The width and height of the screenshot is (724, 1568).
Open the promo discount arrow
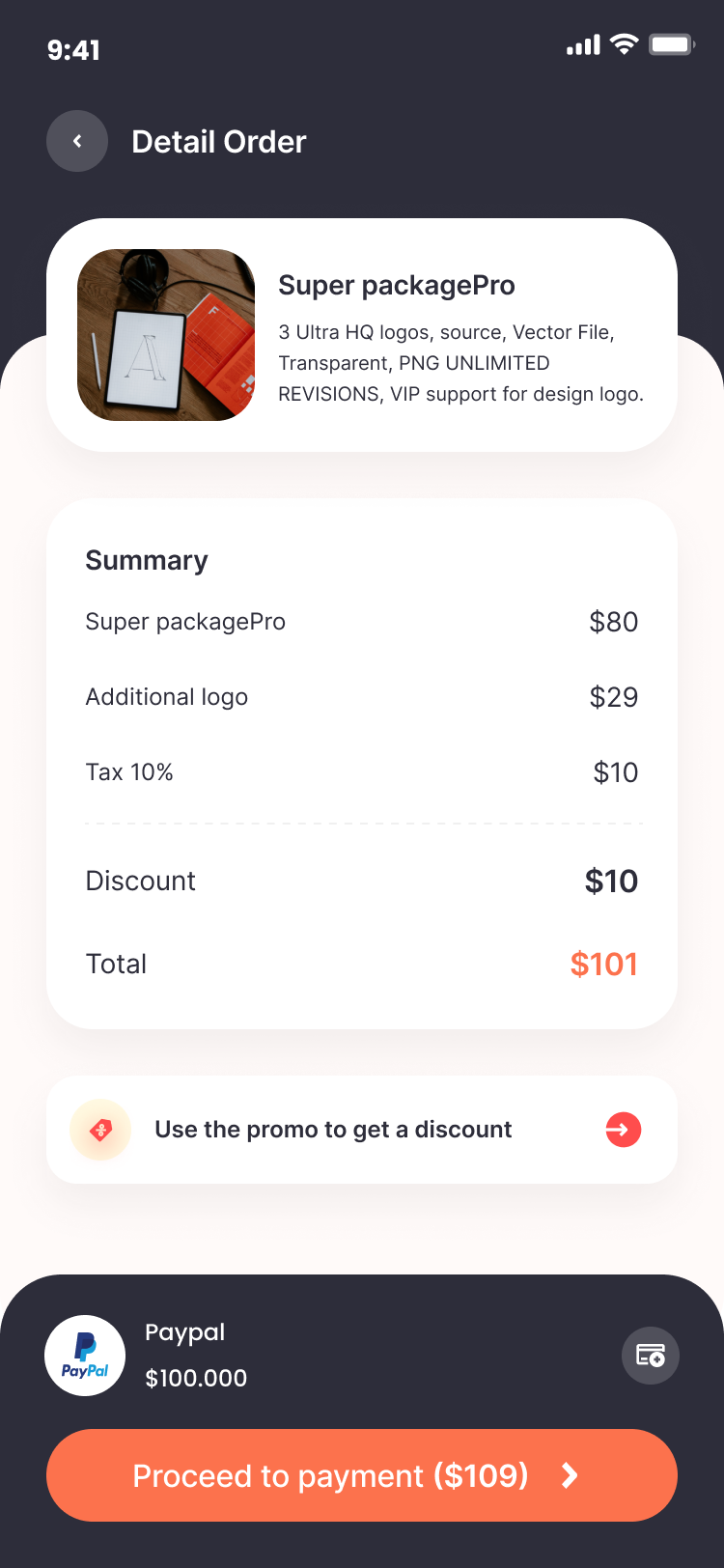coord(623,1130)
